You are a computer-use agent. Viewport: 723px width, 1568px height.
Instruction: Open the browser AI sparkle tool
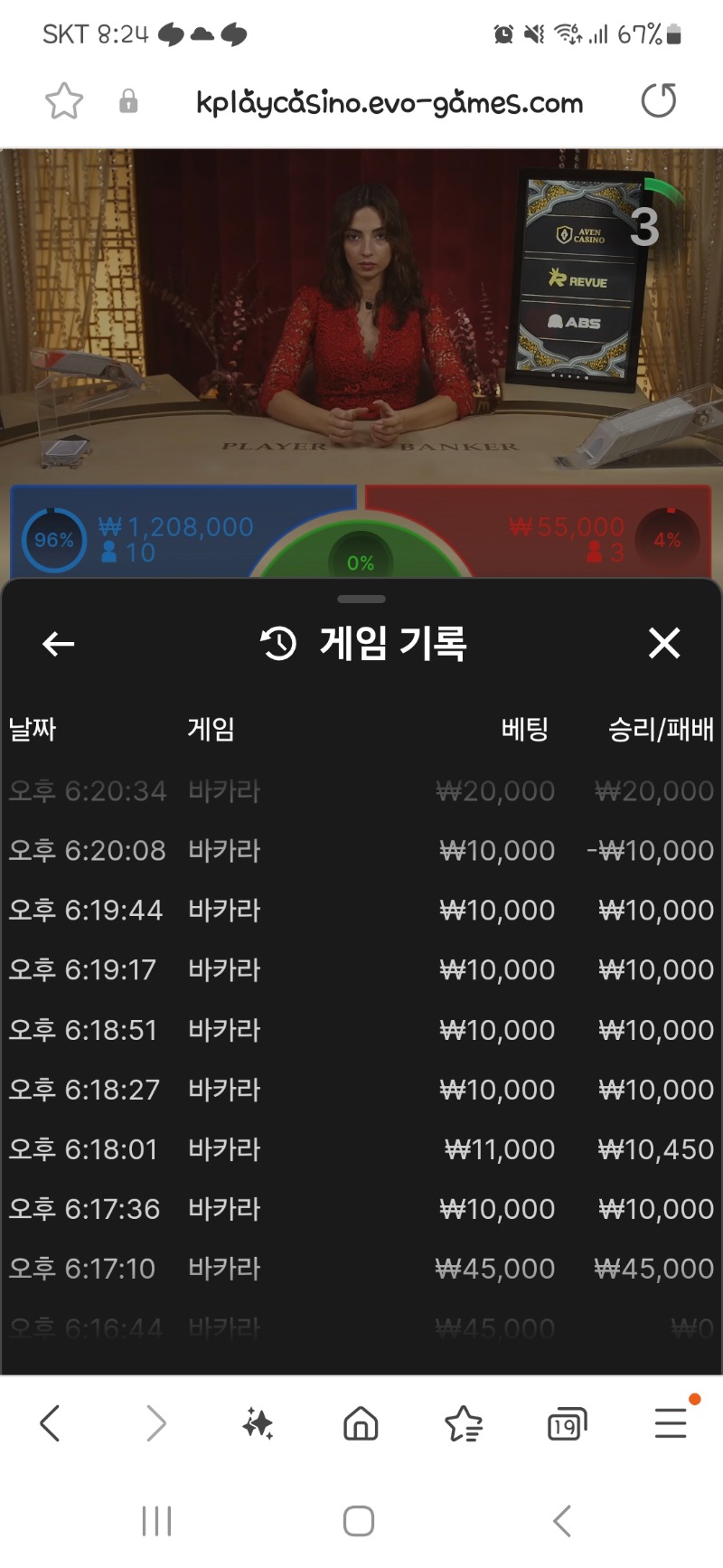click(x=258, y=1424)
